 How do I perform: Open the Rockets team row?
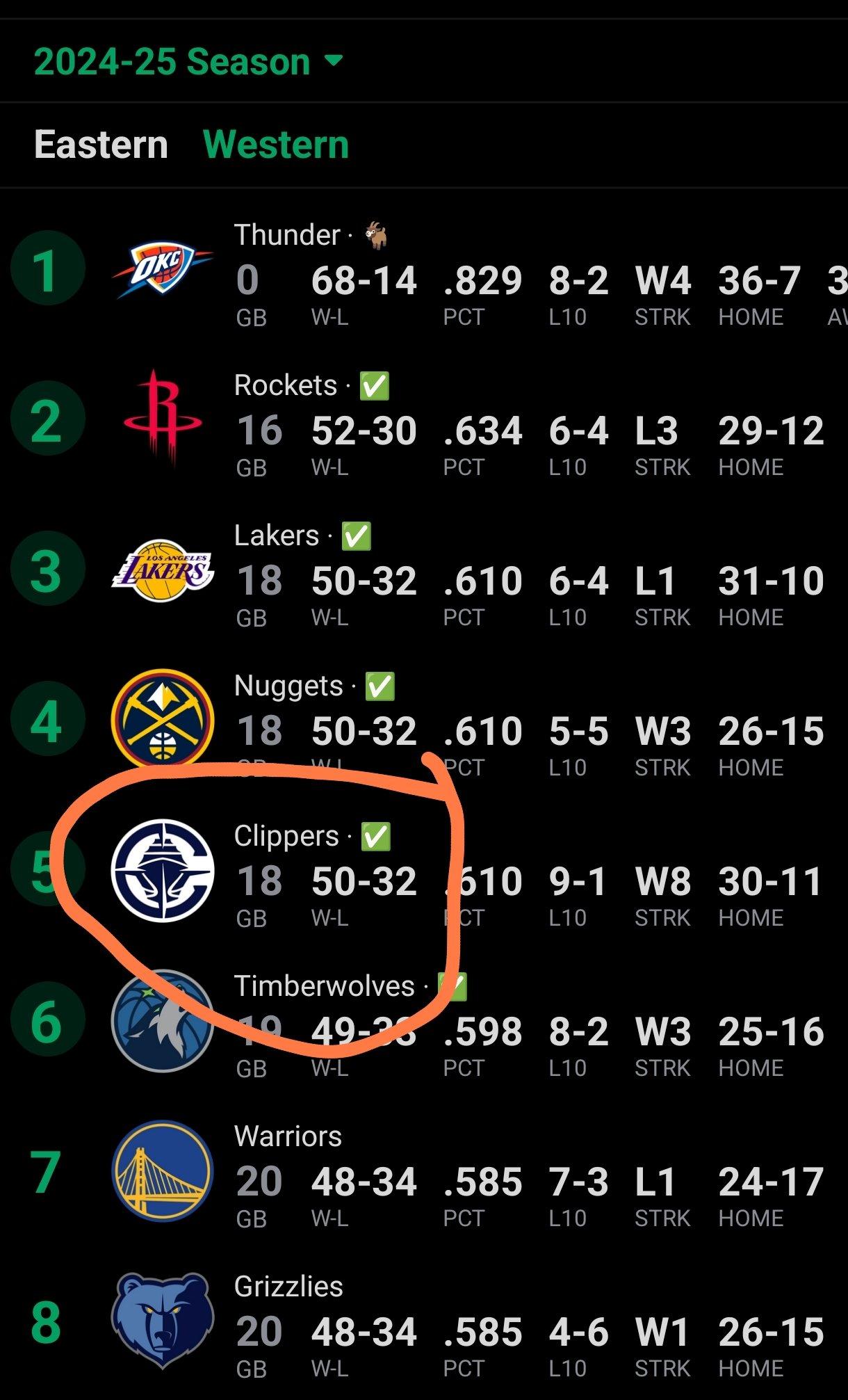click(x=285, y=385)
